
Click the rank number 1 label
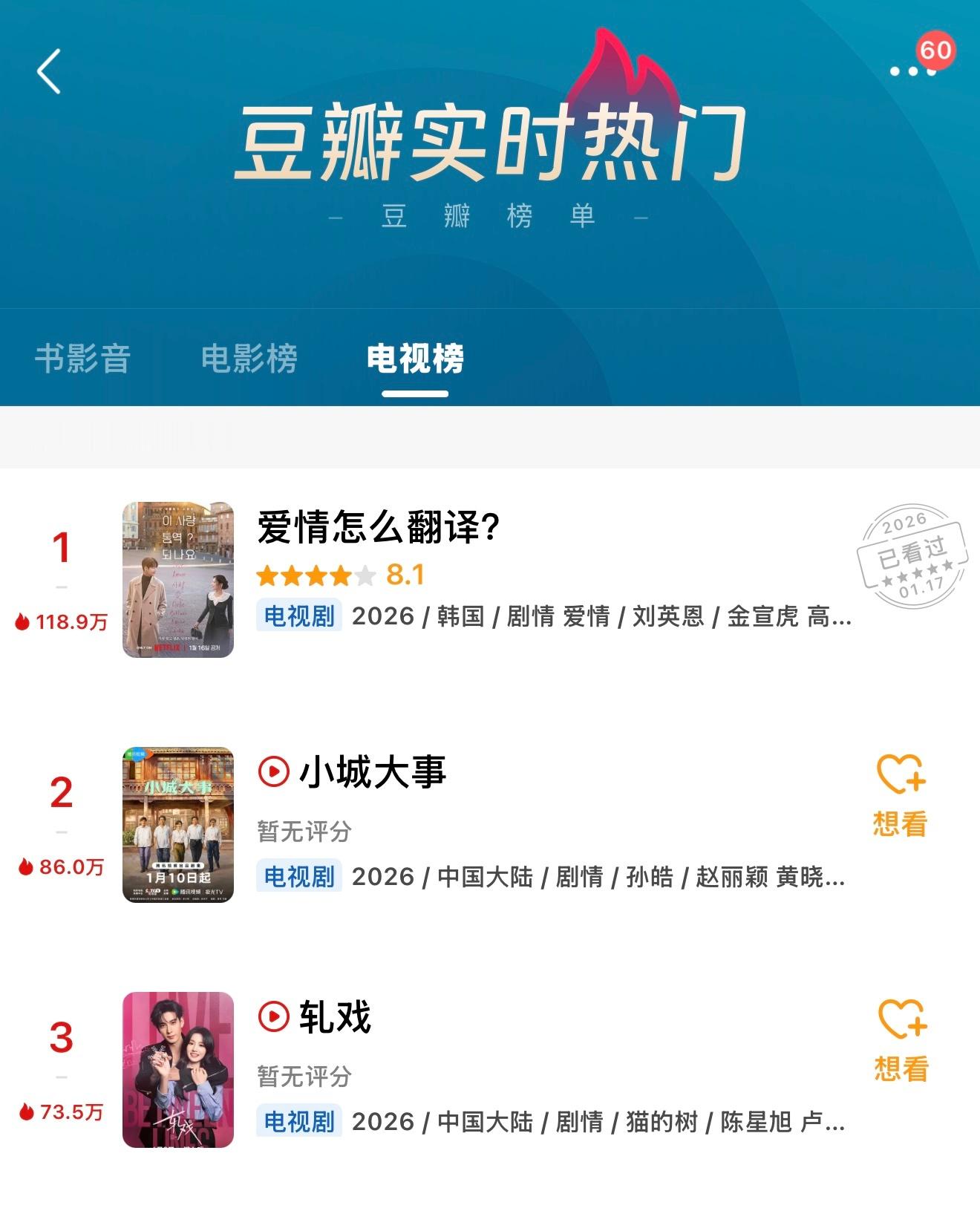(61, 547)
